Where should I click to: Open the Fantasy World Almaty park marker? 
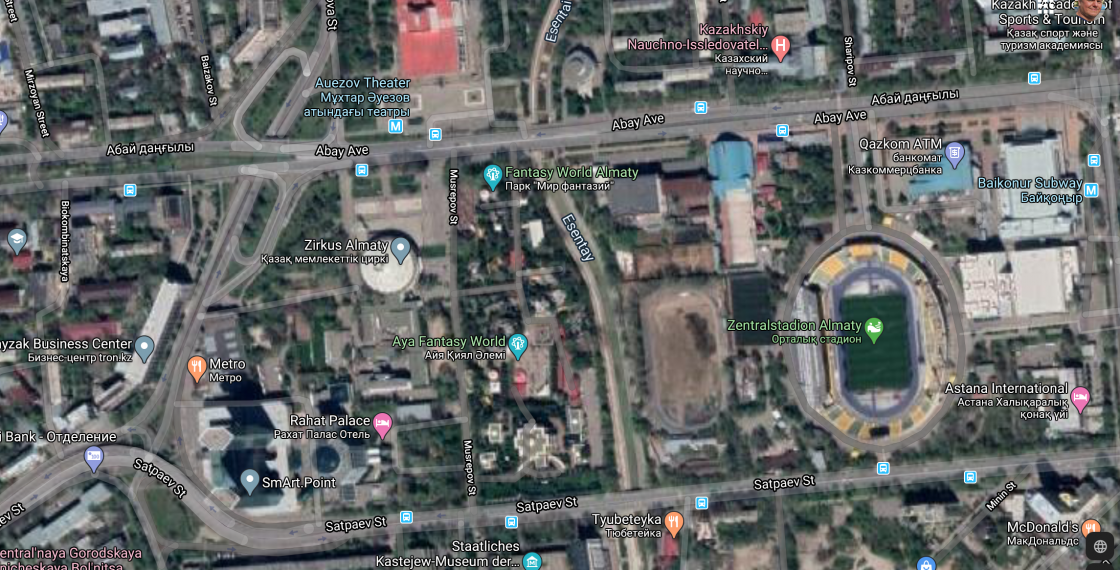click(492, 177)
